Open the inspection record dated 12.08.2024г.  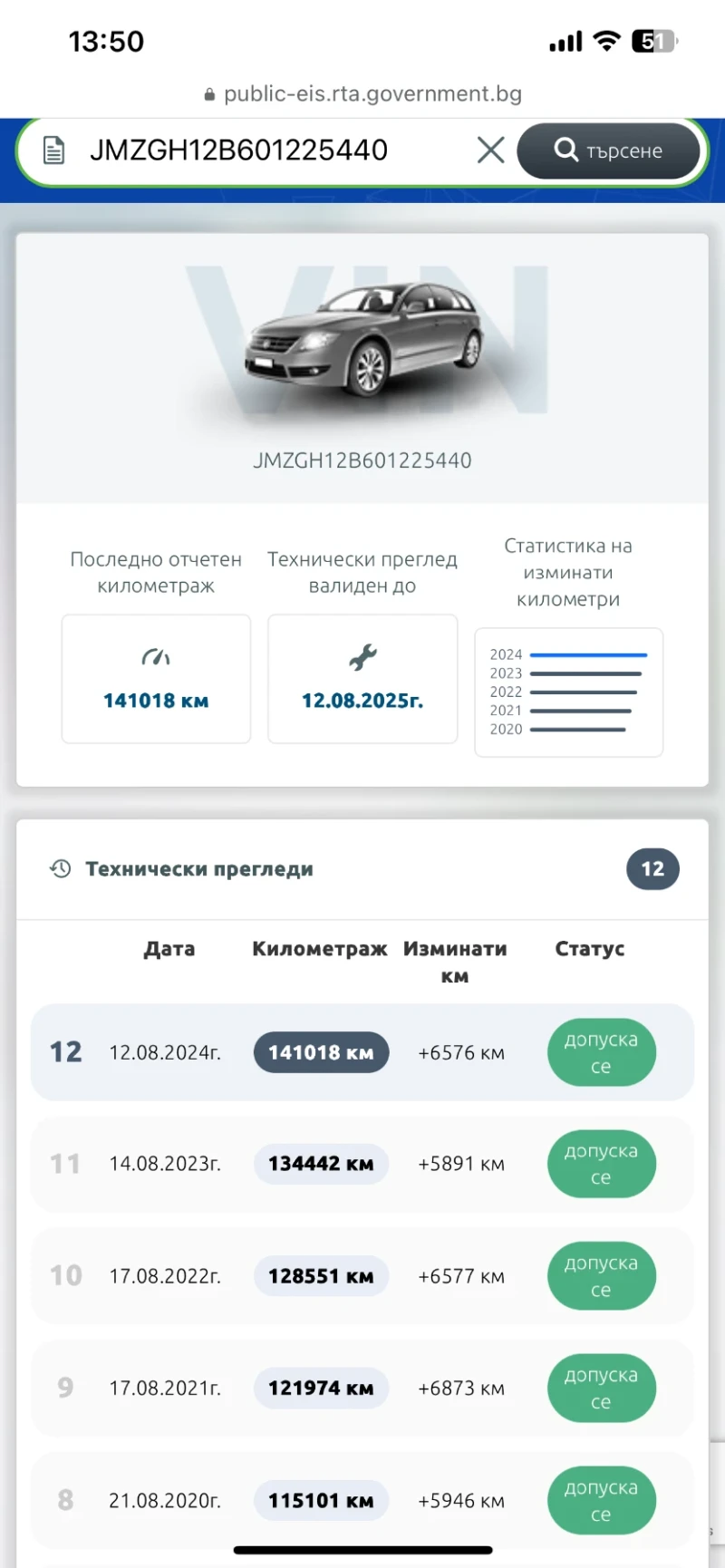click(165, 1052)
